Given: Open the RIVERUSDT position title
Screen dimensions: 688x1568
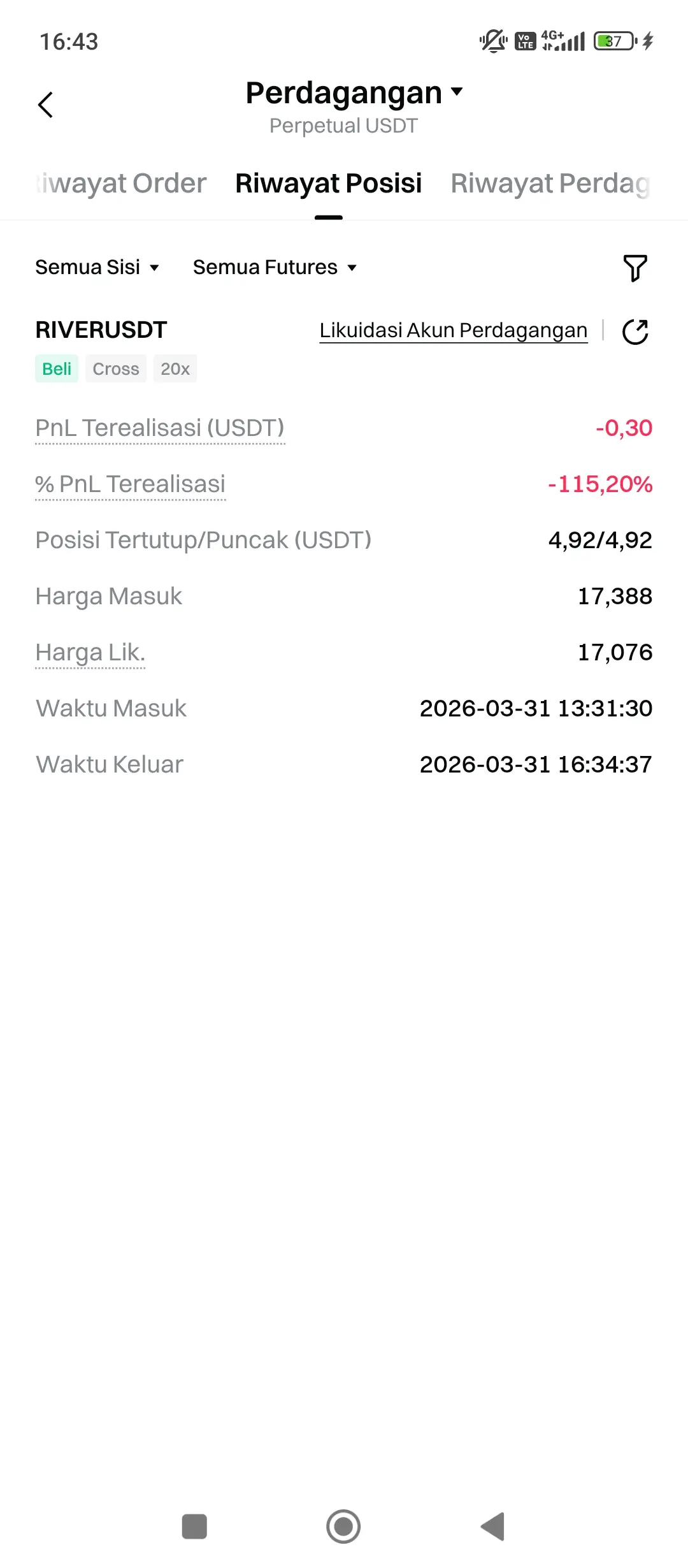Looking at the screenshot, I should coord(101,330).
